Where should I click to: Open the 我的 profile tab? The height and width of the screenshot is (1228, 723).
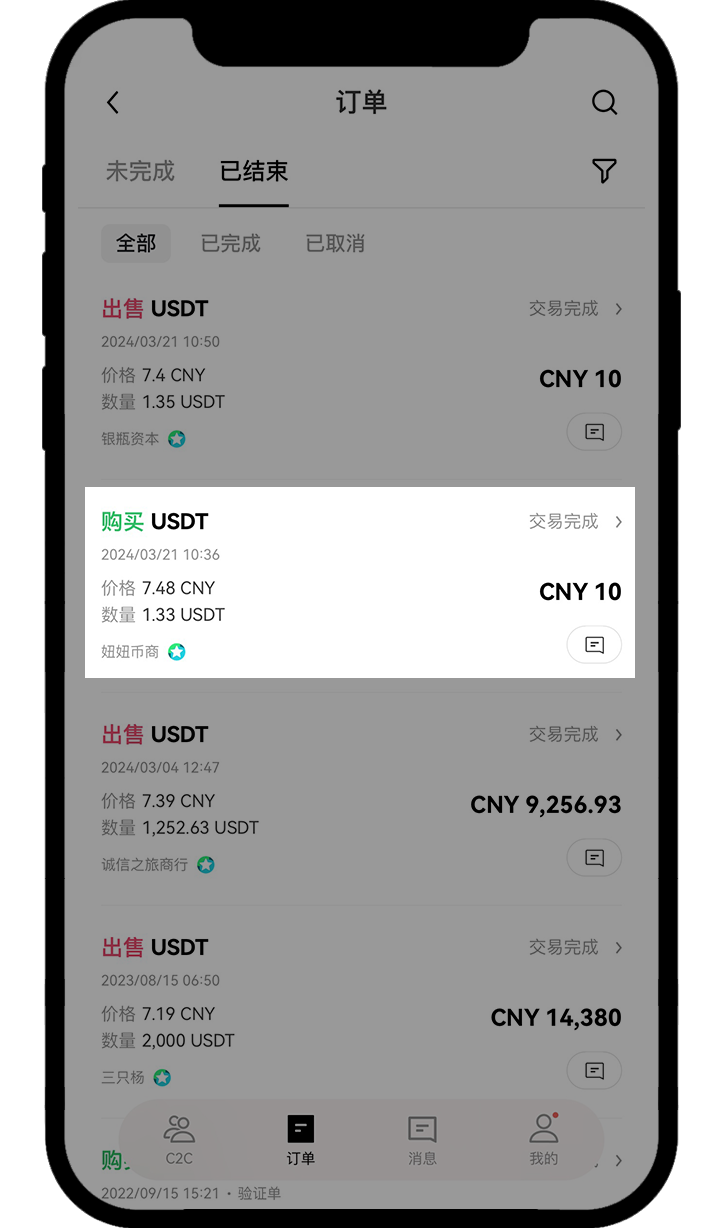click(x=543, y=1139)
